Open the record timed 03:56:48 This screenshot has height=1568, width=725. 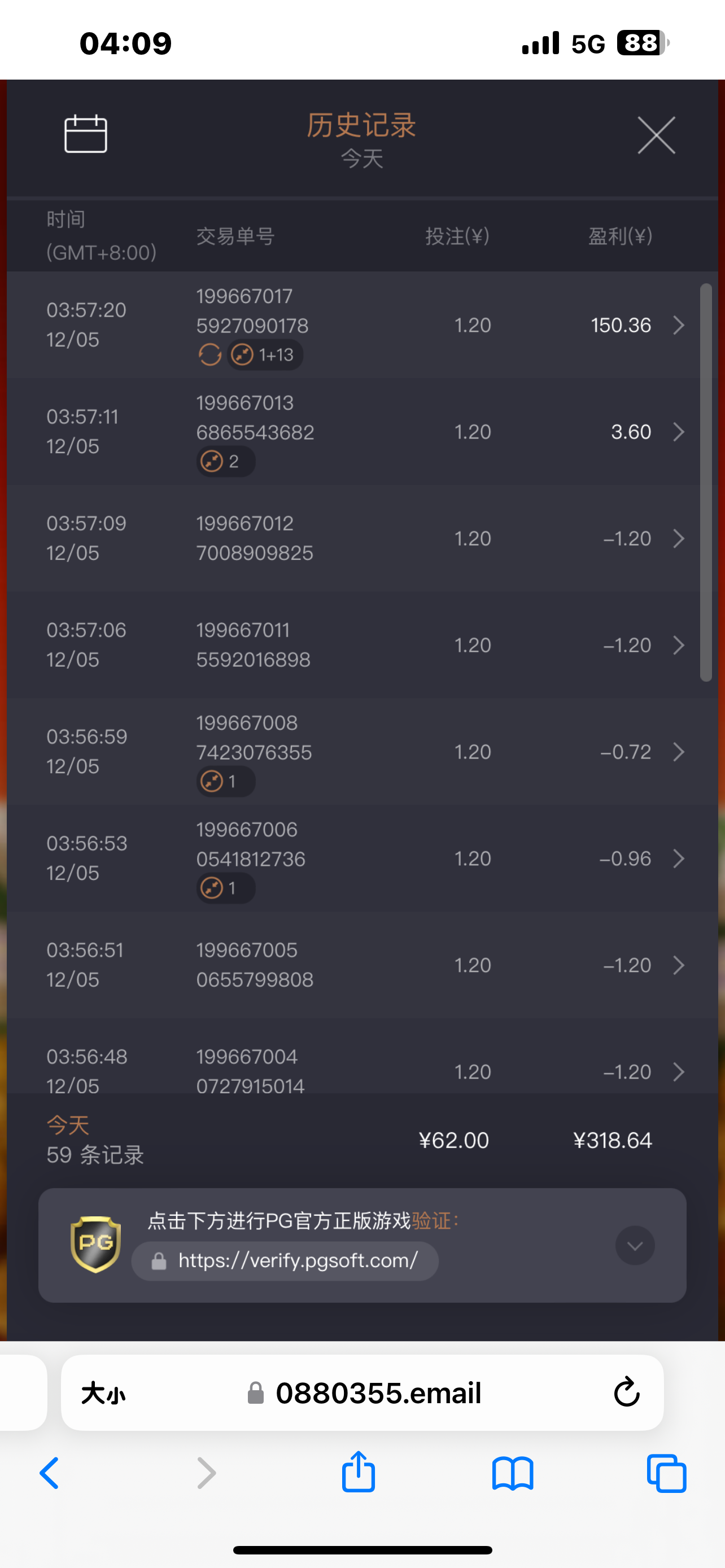[678, 1071]
